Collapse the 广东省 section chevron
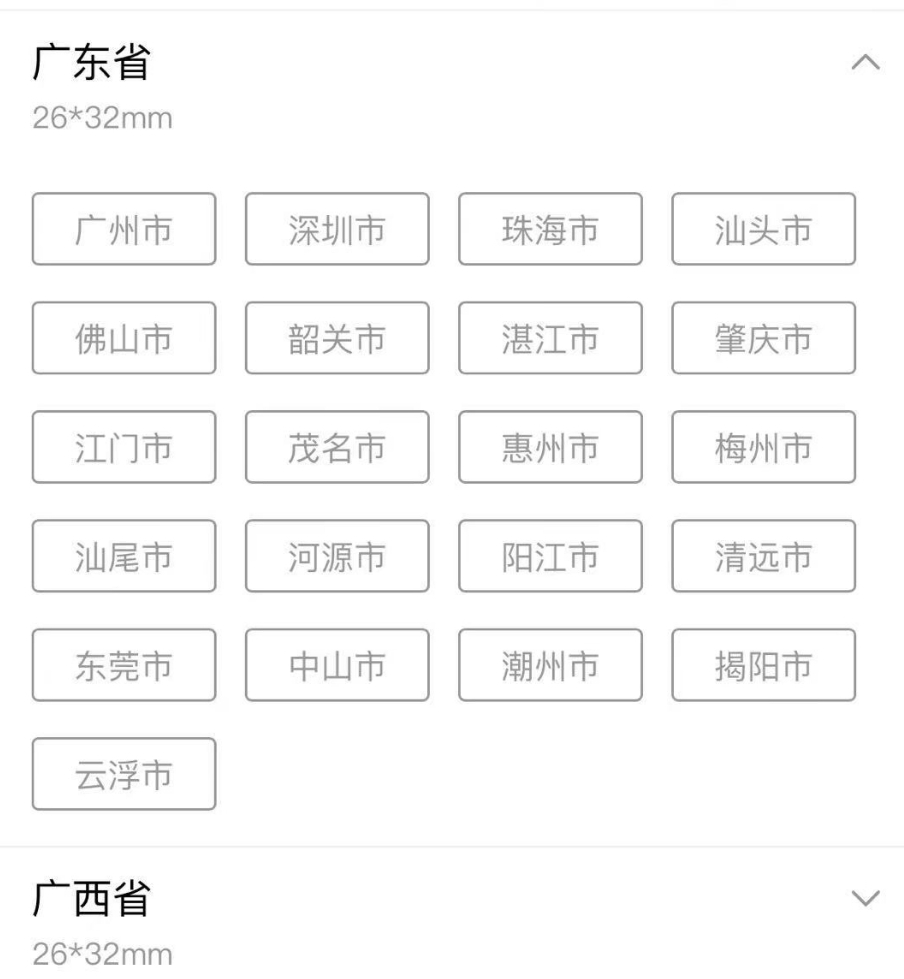The image size is (904, 979). (x=866, y=63)
